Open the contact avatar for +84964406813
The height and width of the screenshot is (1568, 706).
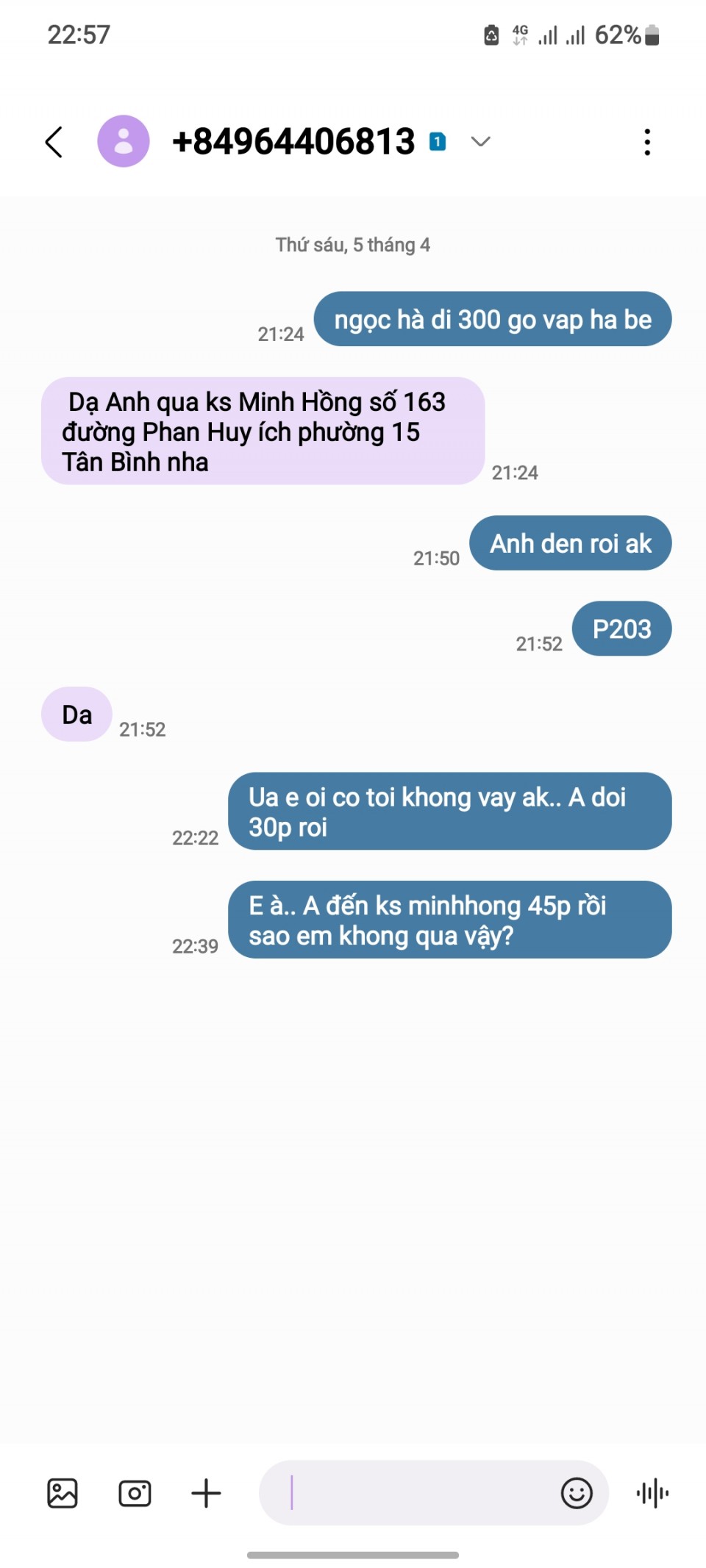pyautogui.click(x=124, y=141)
